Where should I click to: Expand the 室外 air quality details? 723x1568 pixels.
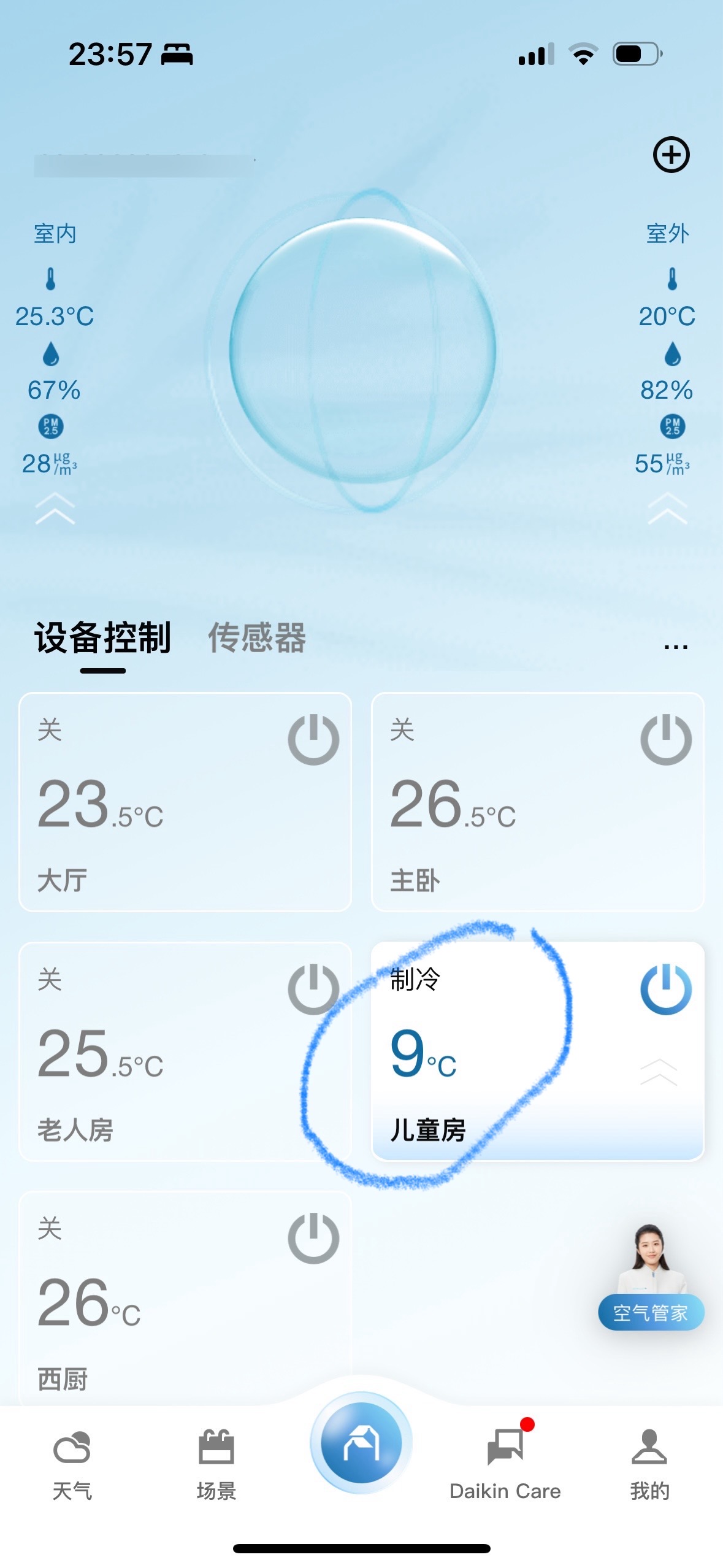coord(668,508)
